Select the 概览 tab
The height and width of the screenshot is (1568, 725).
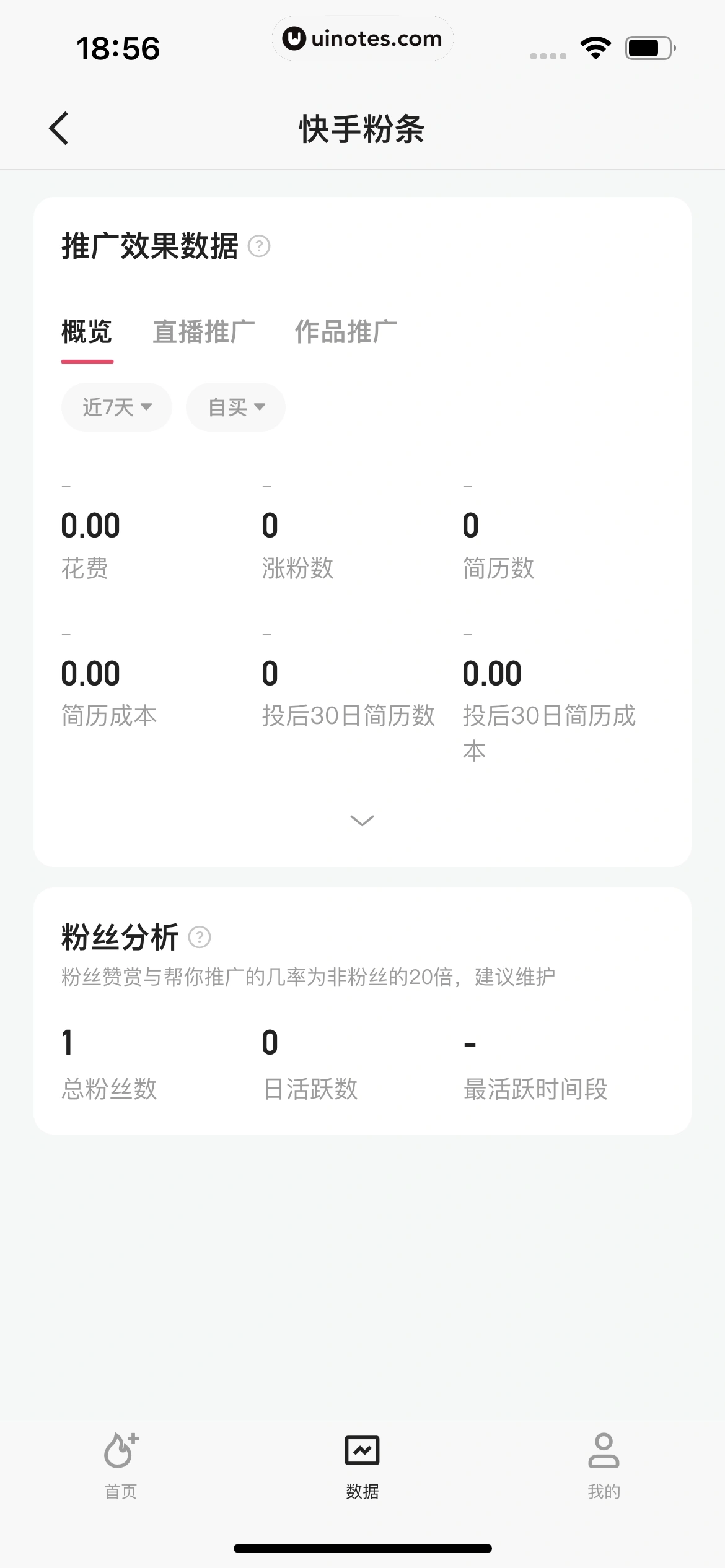pyautogui.click(x=87, y=332)
